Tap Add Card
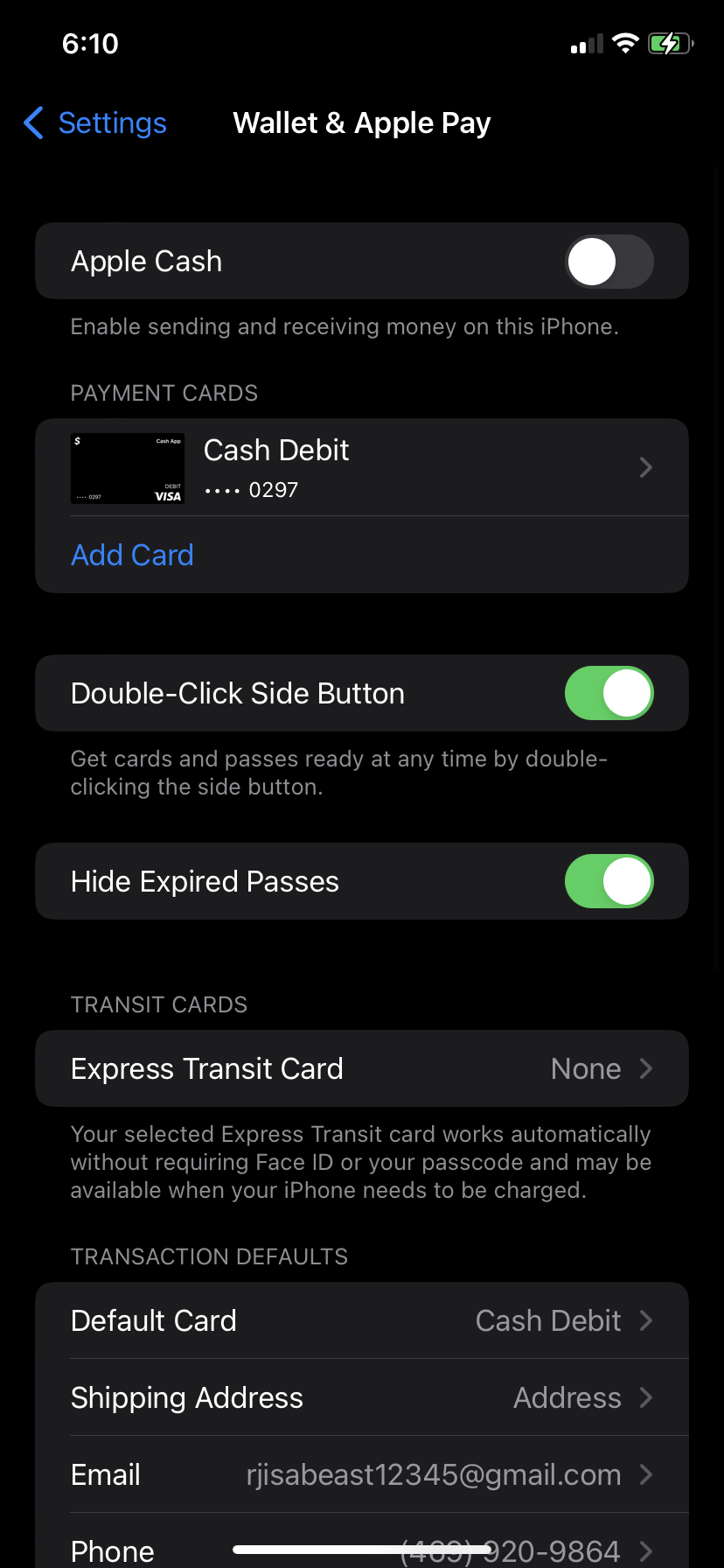Image resolution: width=724 pixels, height=1568 pixels. coord(132,555)
